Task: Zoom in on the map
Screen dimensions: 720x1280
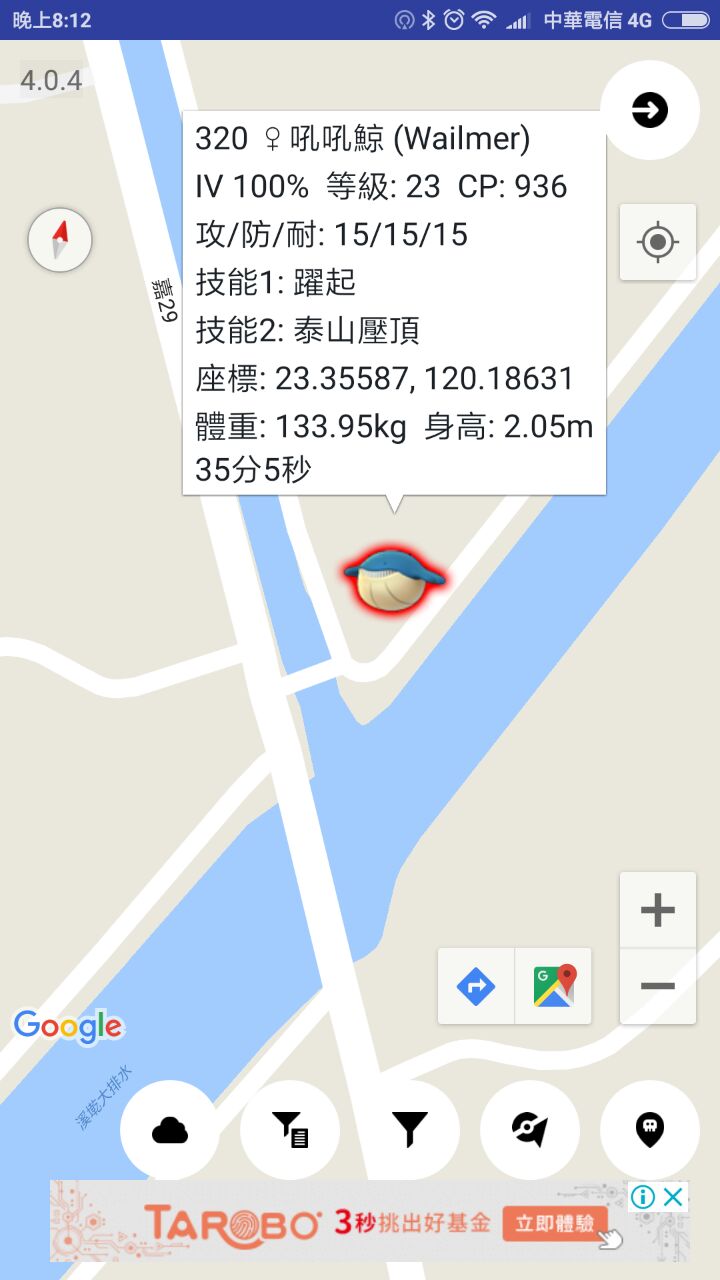Action: (x=658, y=910)
